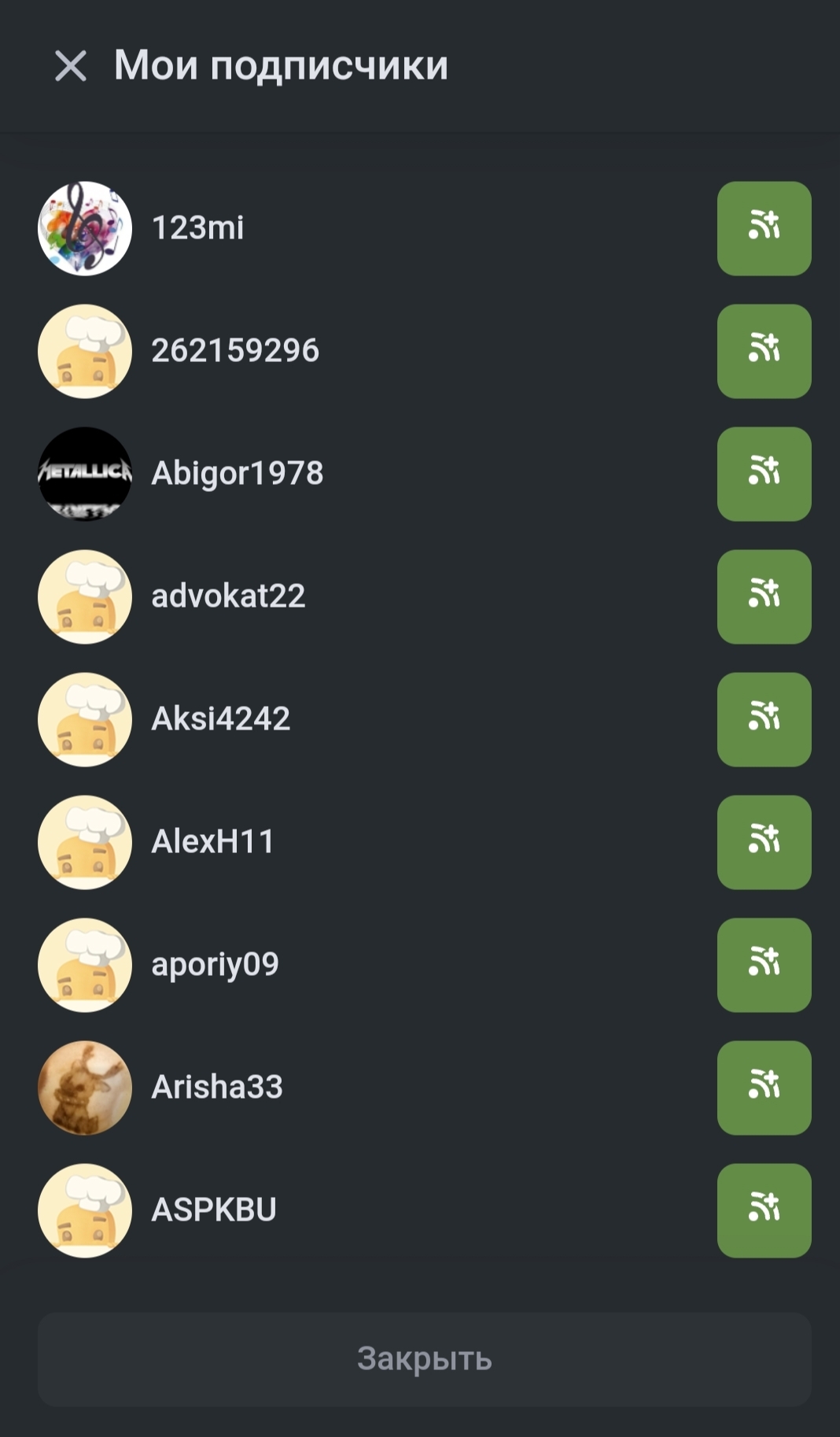
Task: Follow AlexH11 with subscribe button
Action: (x=764, y=842)
